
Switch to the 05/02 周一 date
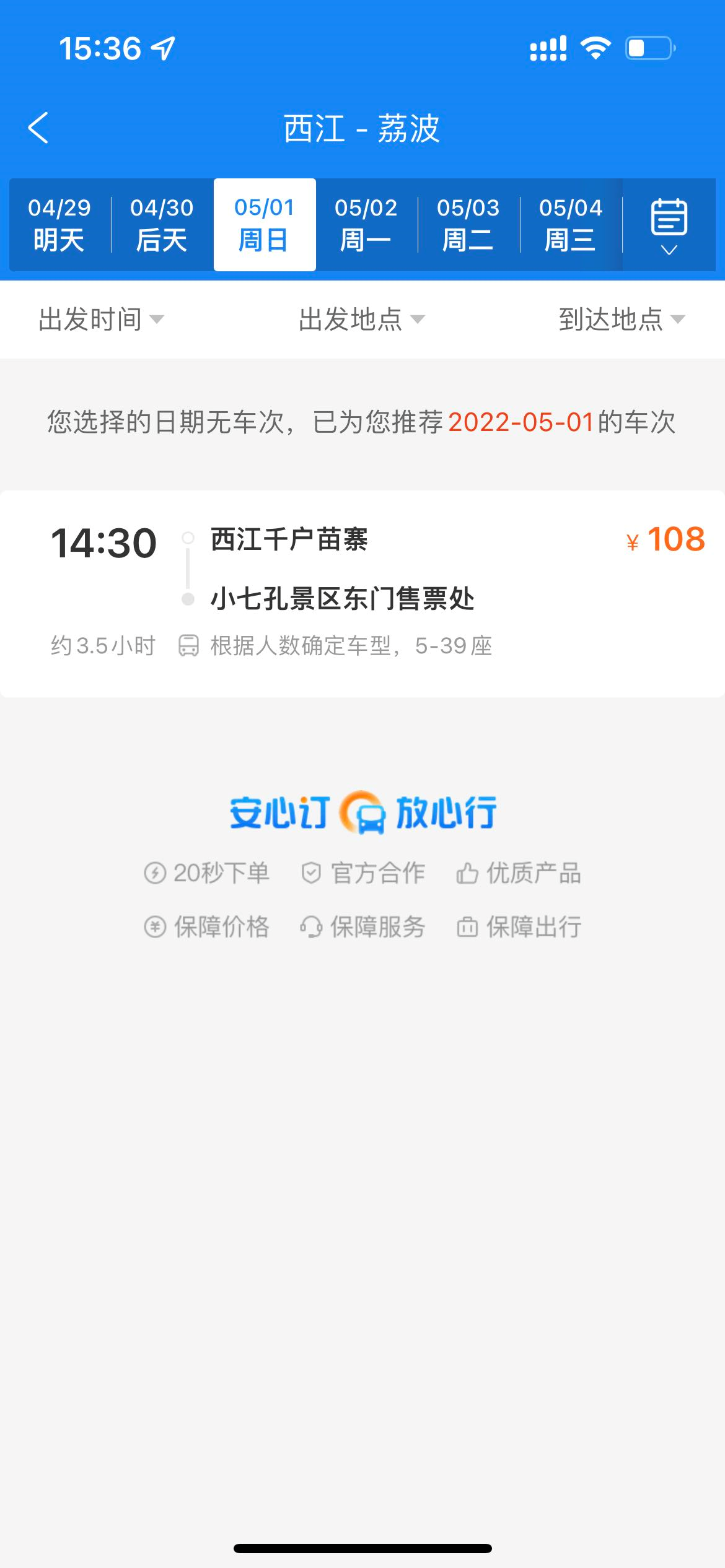(x=366, y=224)
